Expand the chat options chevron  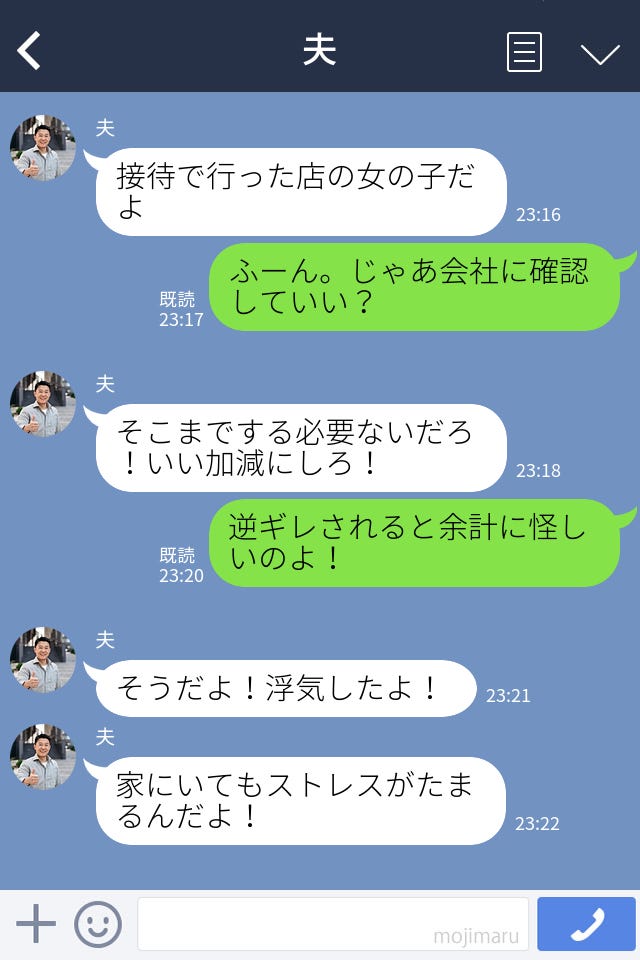600,54
